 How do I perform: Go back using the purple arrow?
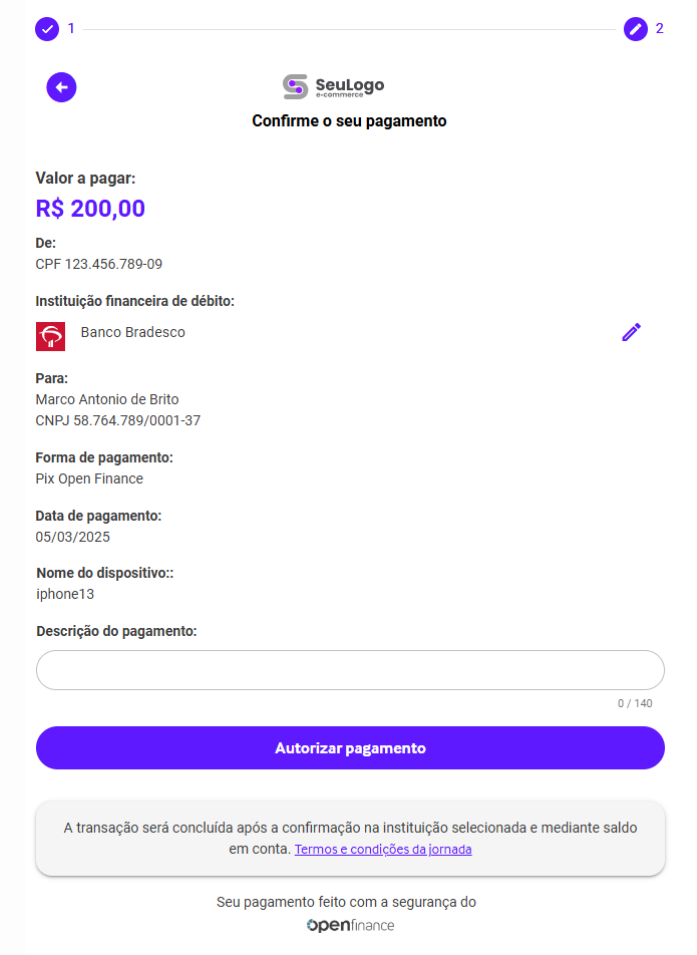(x=61, y=87)
